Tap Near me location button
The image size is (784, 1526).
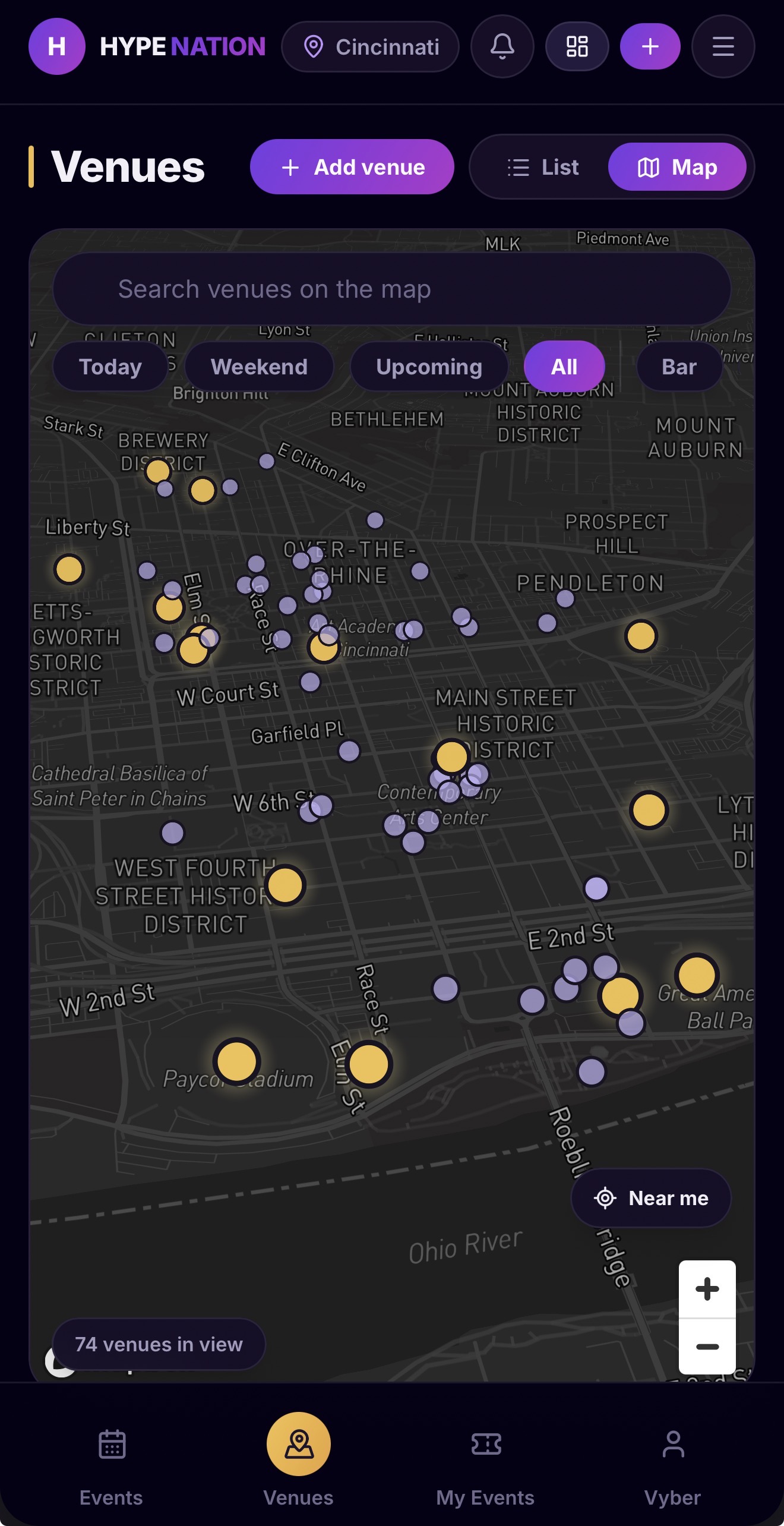(x=651, y=1198)
